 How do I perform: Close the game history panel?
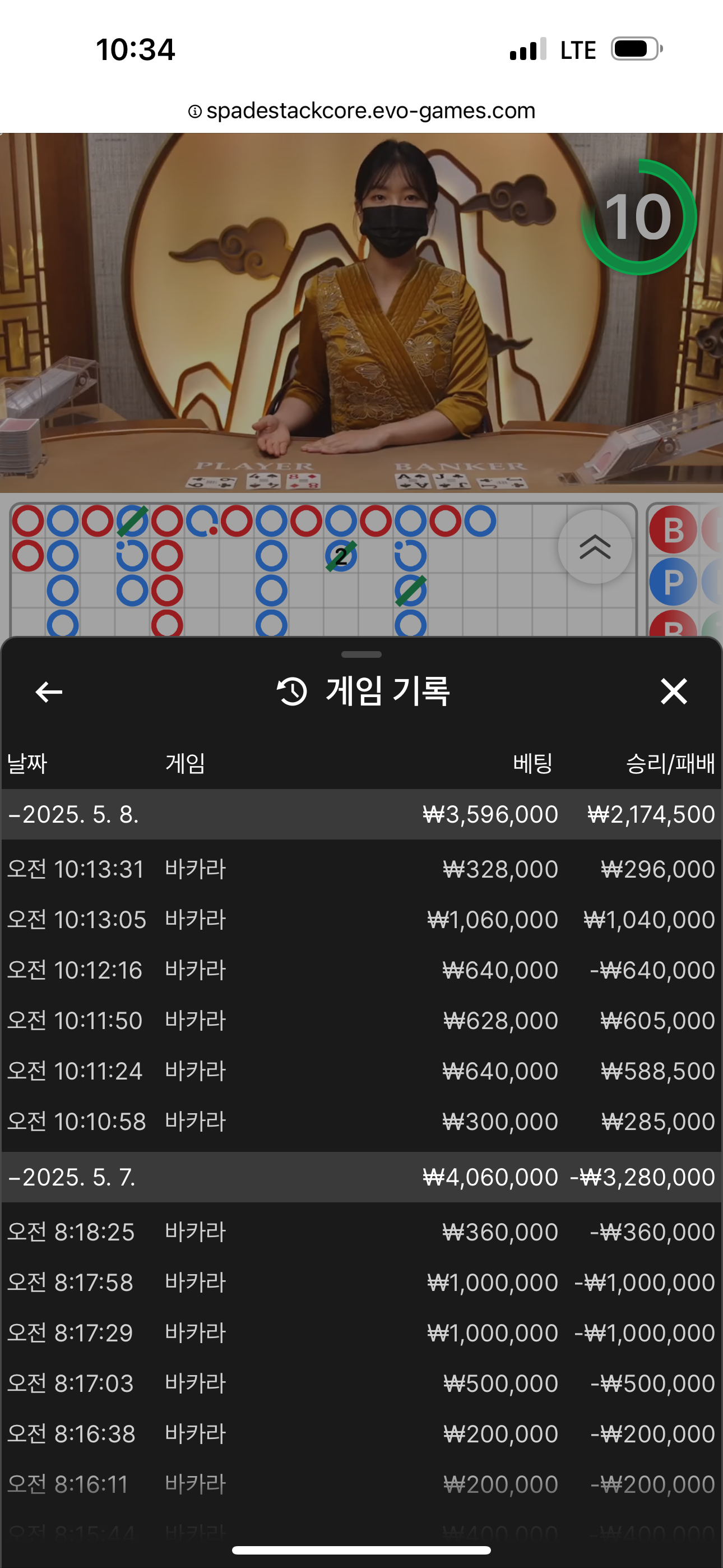pos(674,691)
